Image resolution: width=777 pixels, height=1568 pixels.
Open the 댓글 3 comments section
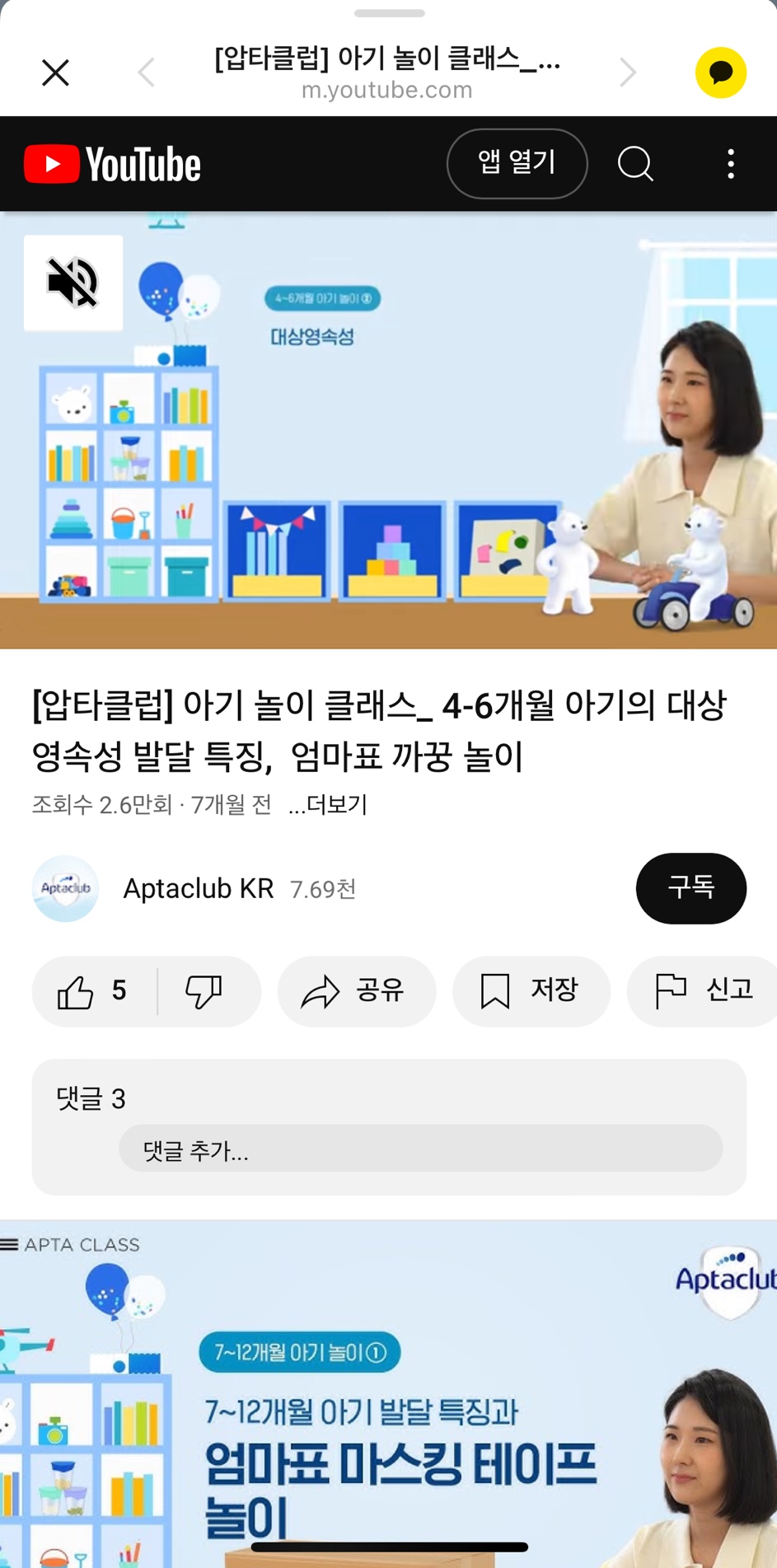coord(91,1098)
